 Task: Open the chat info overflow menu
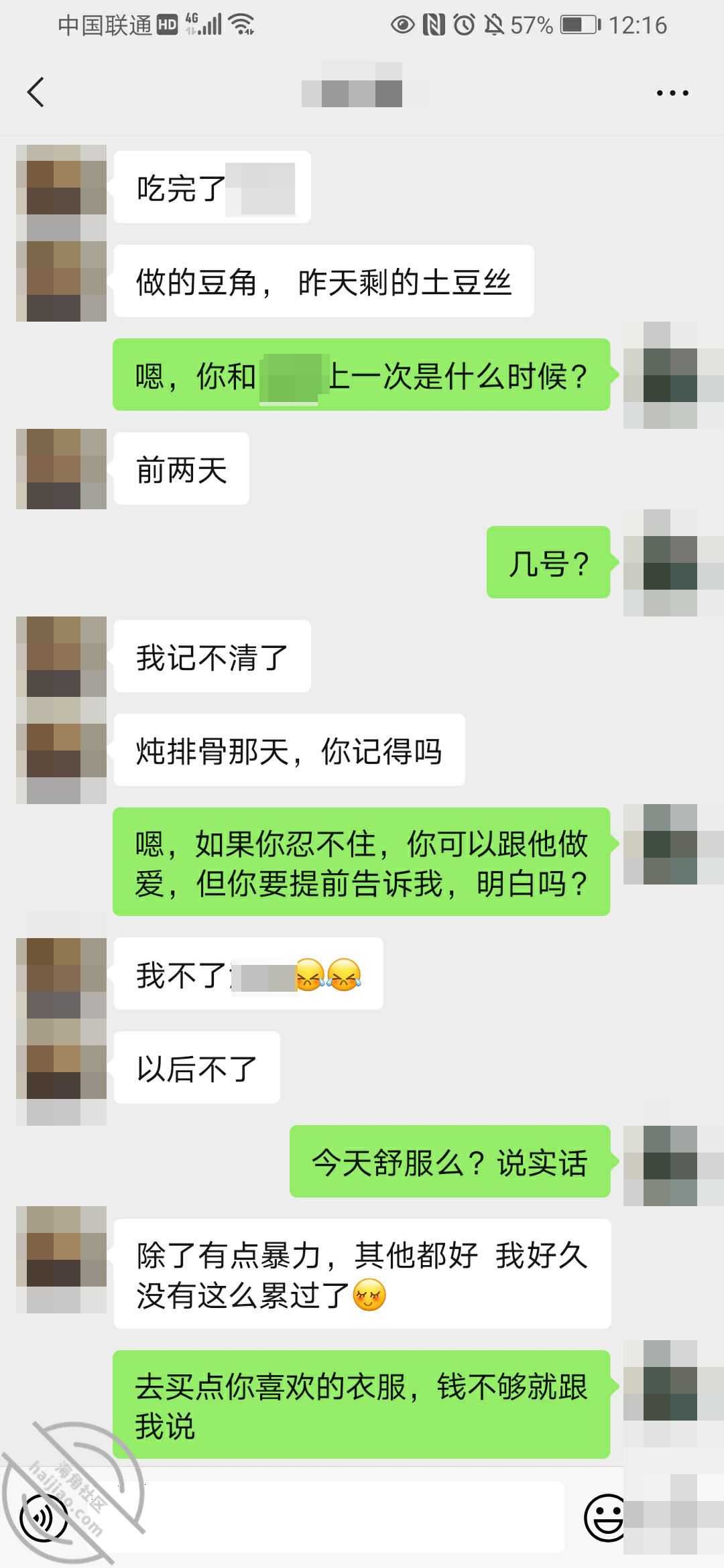pyautogui.click(x=672, y=93)
